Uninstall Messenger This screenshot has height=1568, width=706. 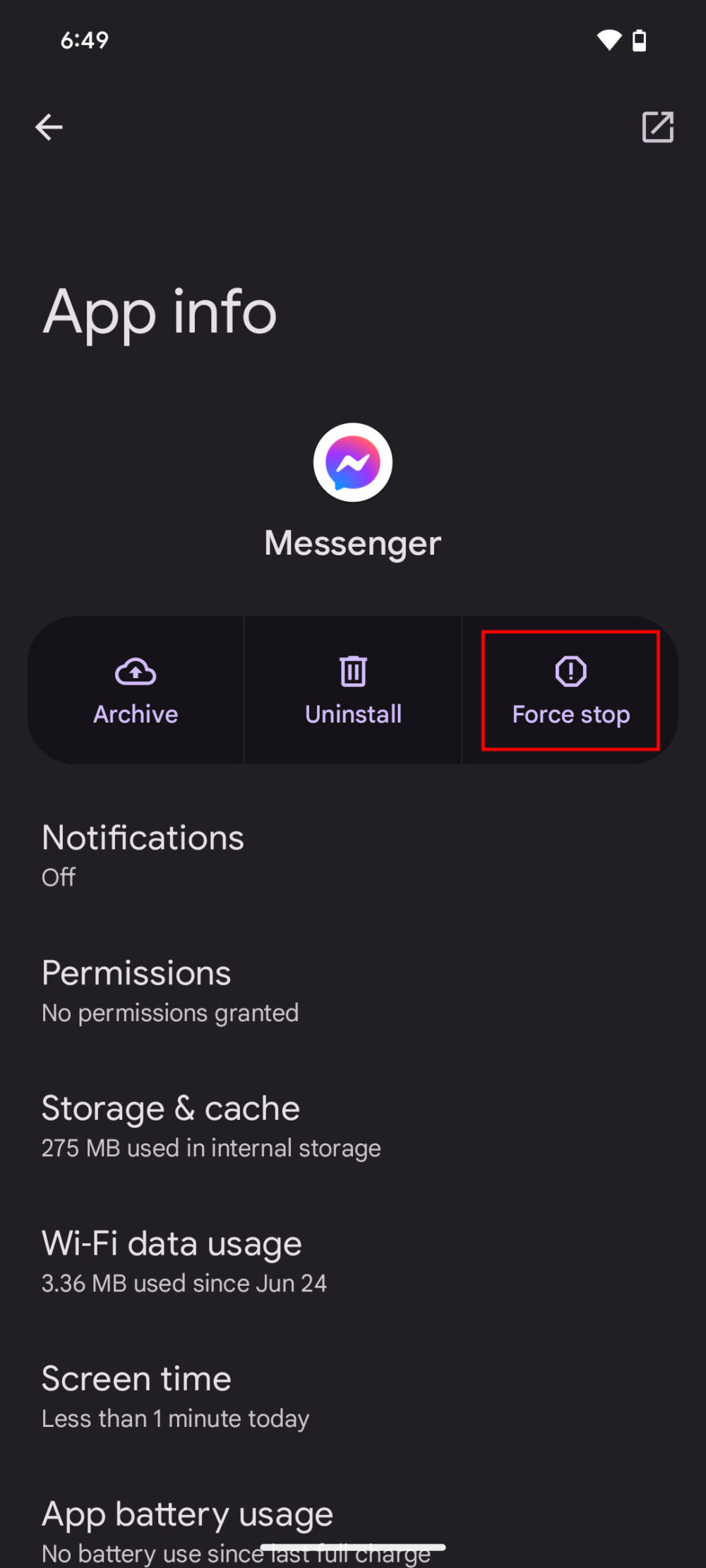pos(353,690)
